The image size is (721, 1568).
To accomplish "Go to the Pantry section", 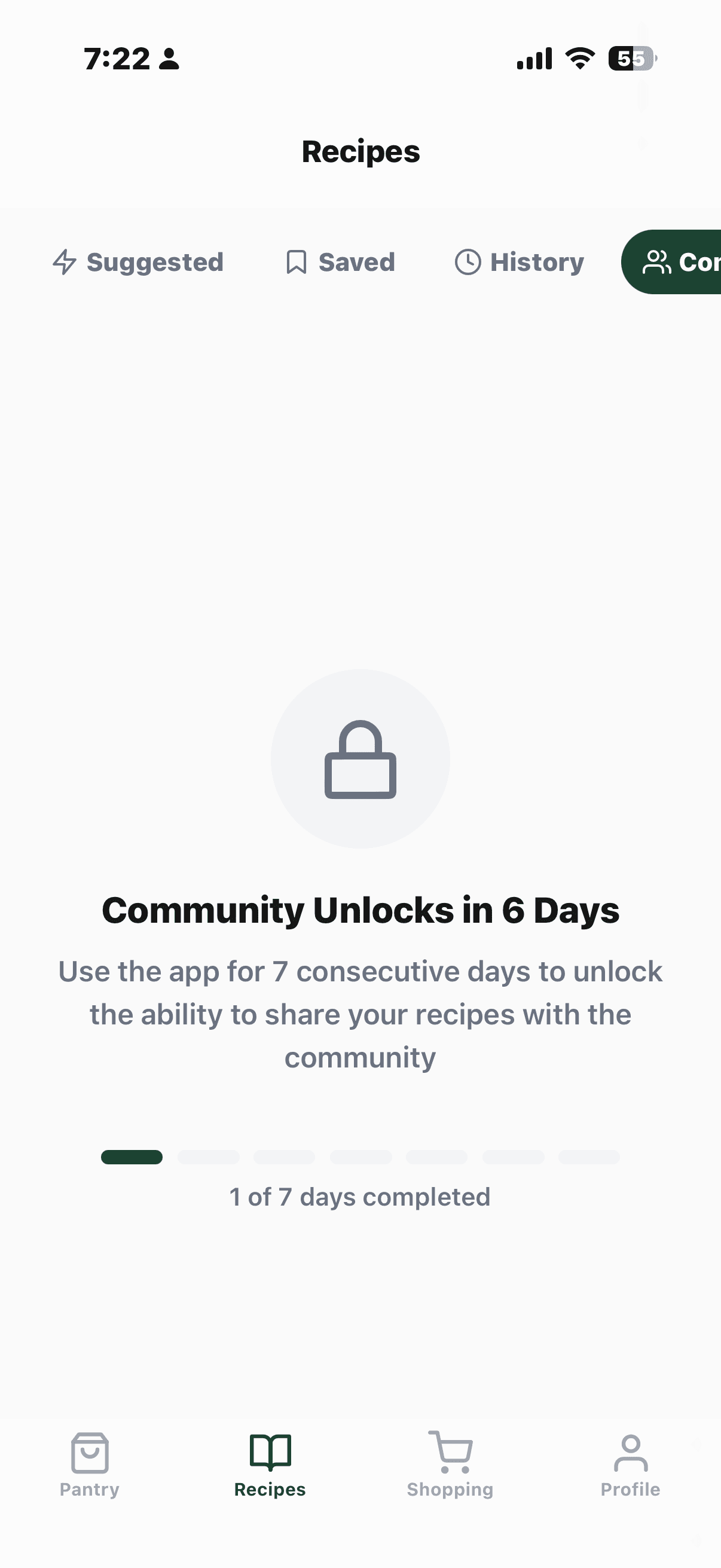I will click(90, 1465).
